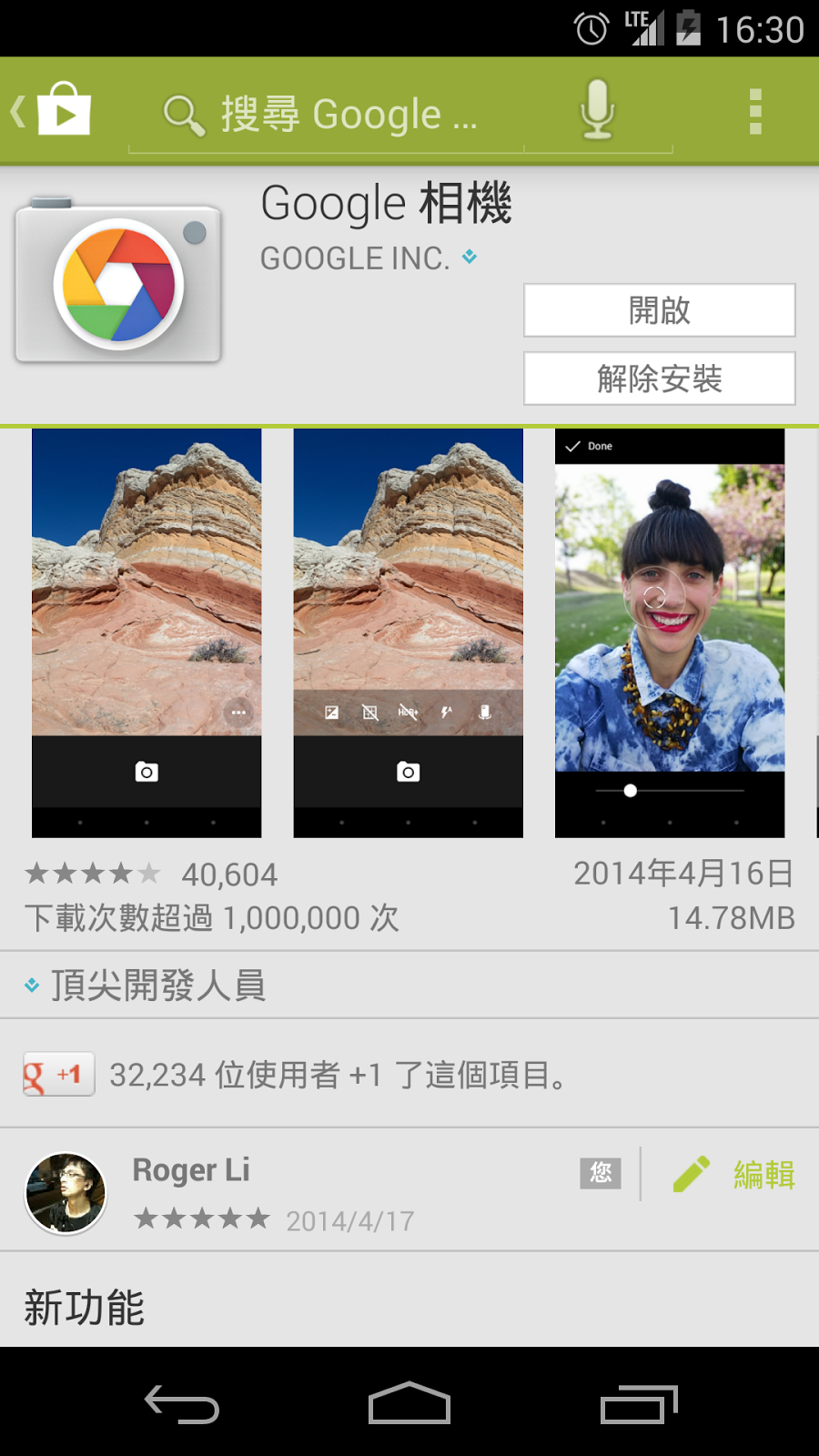View the second screenshot with camera options
This screenshot has height=1456, width=819.
click(408, 632)
